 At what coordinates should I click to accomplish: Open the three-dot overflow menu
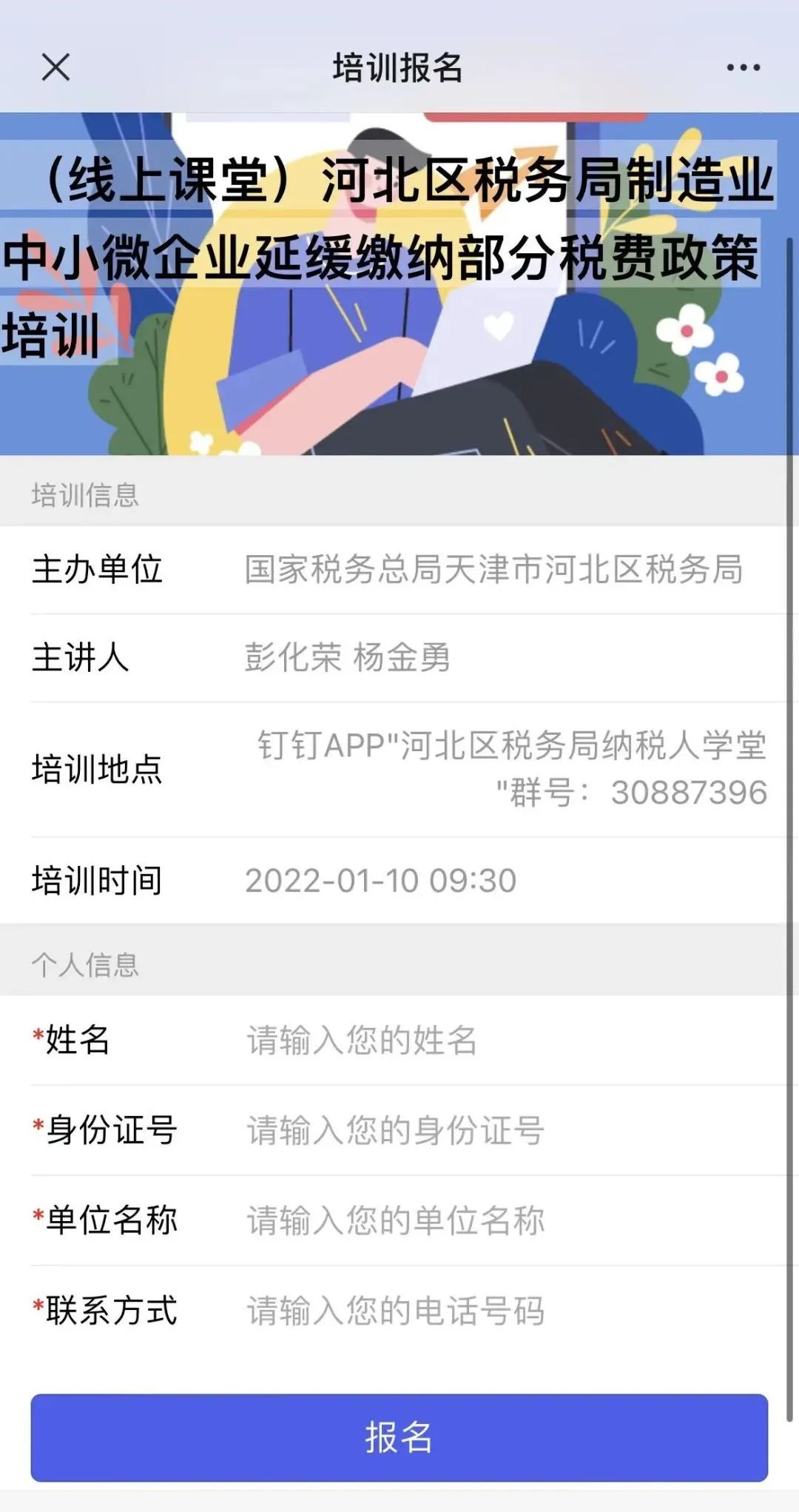coord(743,67)
